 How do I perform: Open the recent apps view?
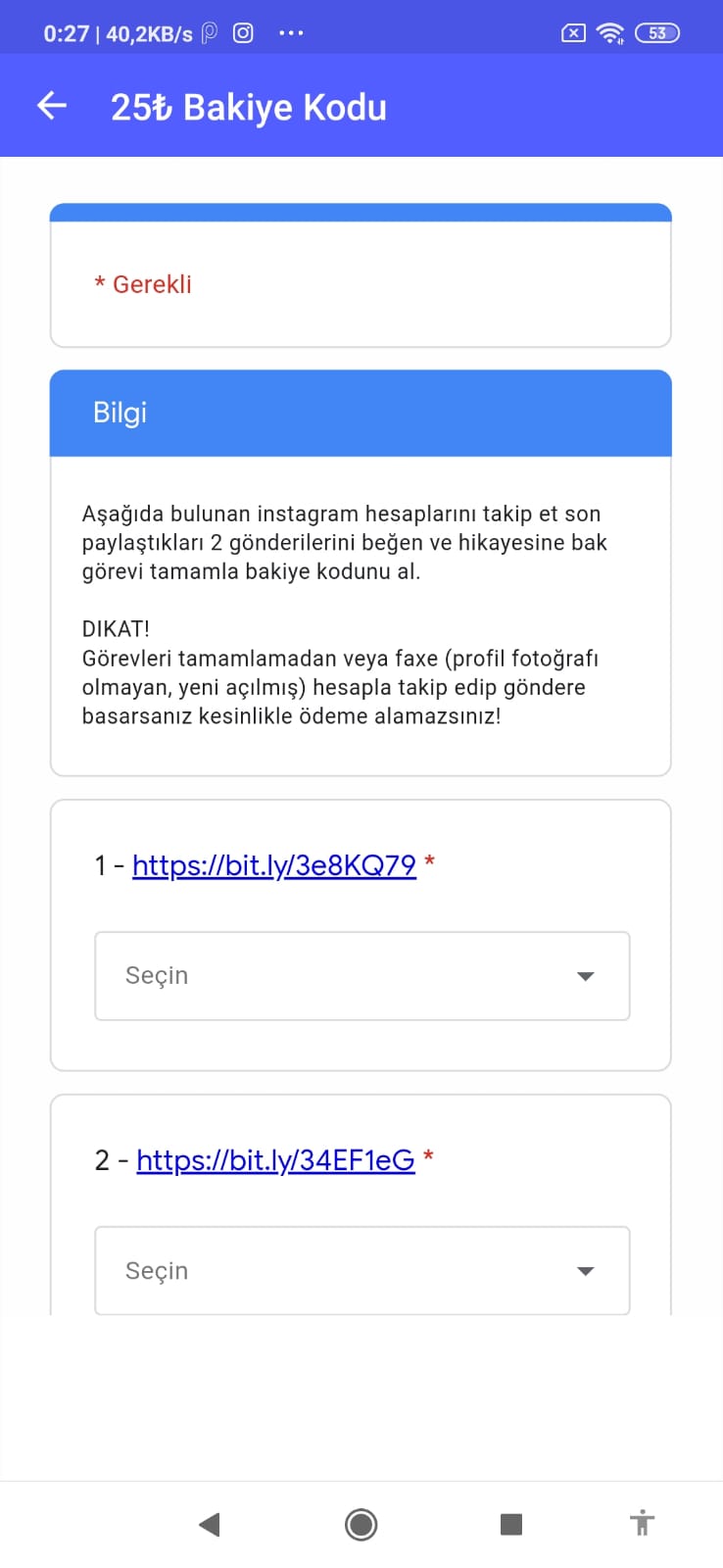click(x=511, y=1524)
